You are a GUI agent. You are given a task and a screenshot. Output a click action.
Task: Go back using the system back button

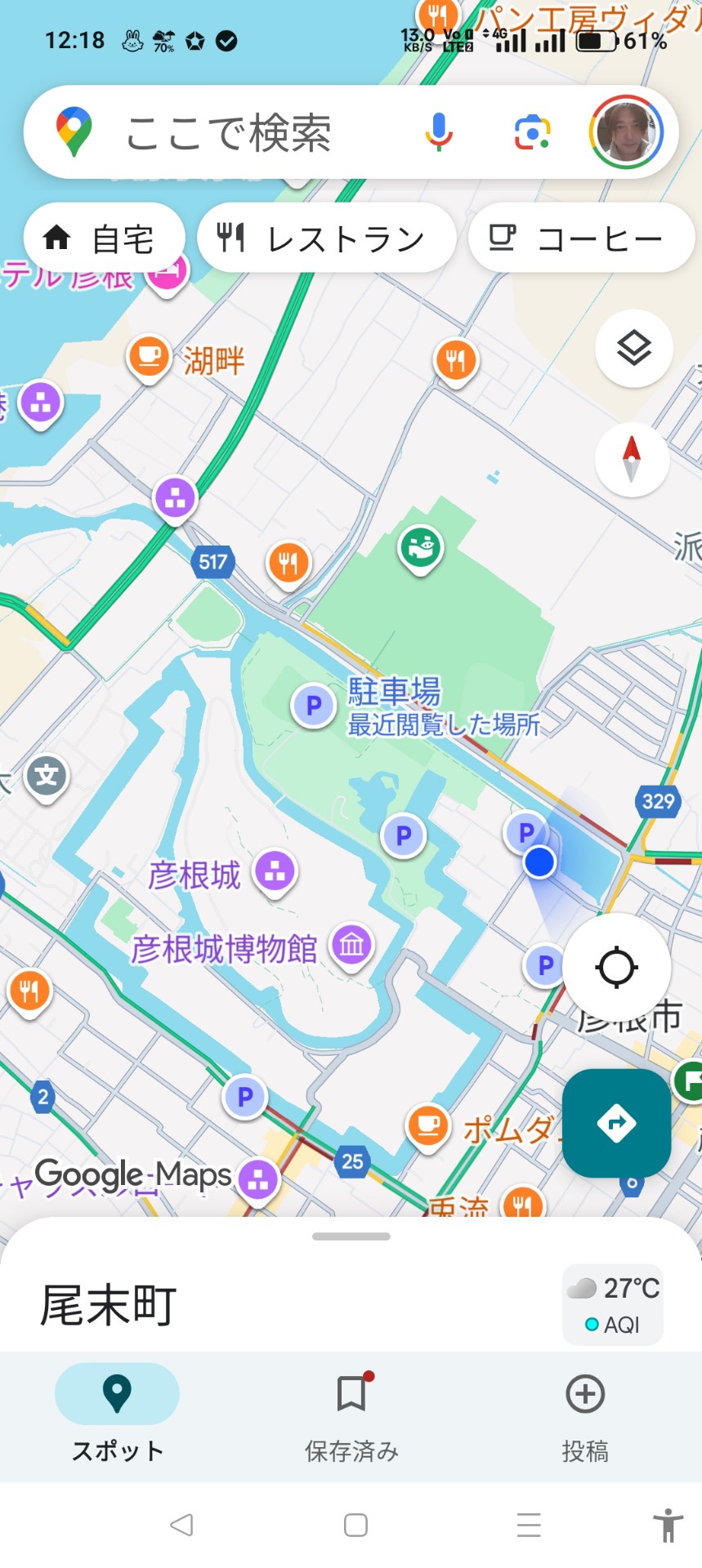(181, 1525)
